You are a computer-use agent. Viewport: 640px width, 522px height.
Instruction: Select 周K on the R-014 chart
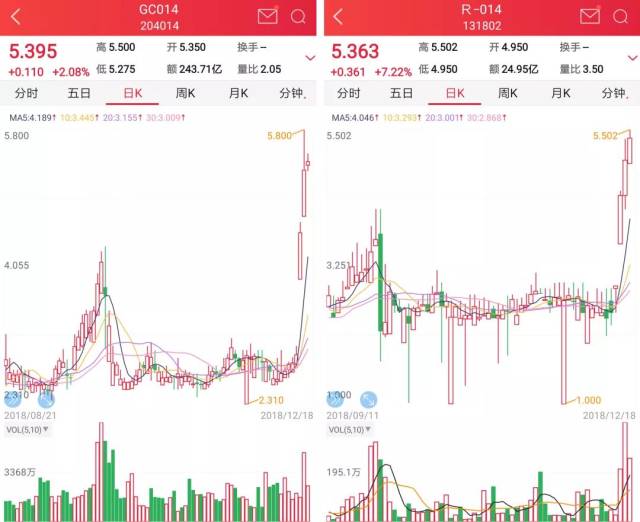[x=508, y=93]
